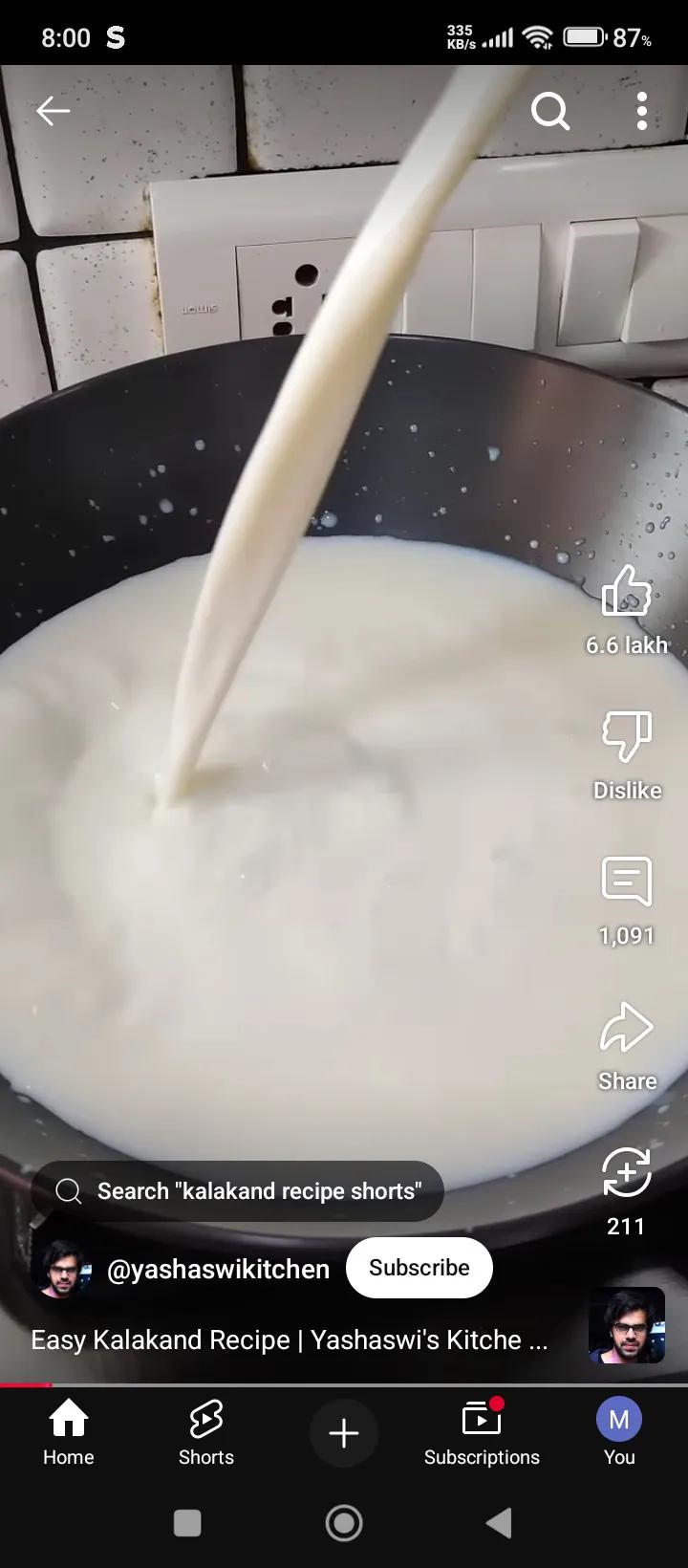Open the You profile tab

pos(619,1432)
